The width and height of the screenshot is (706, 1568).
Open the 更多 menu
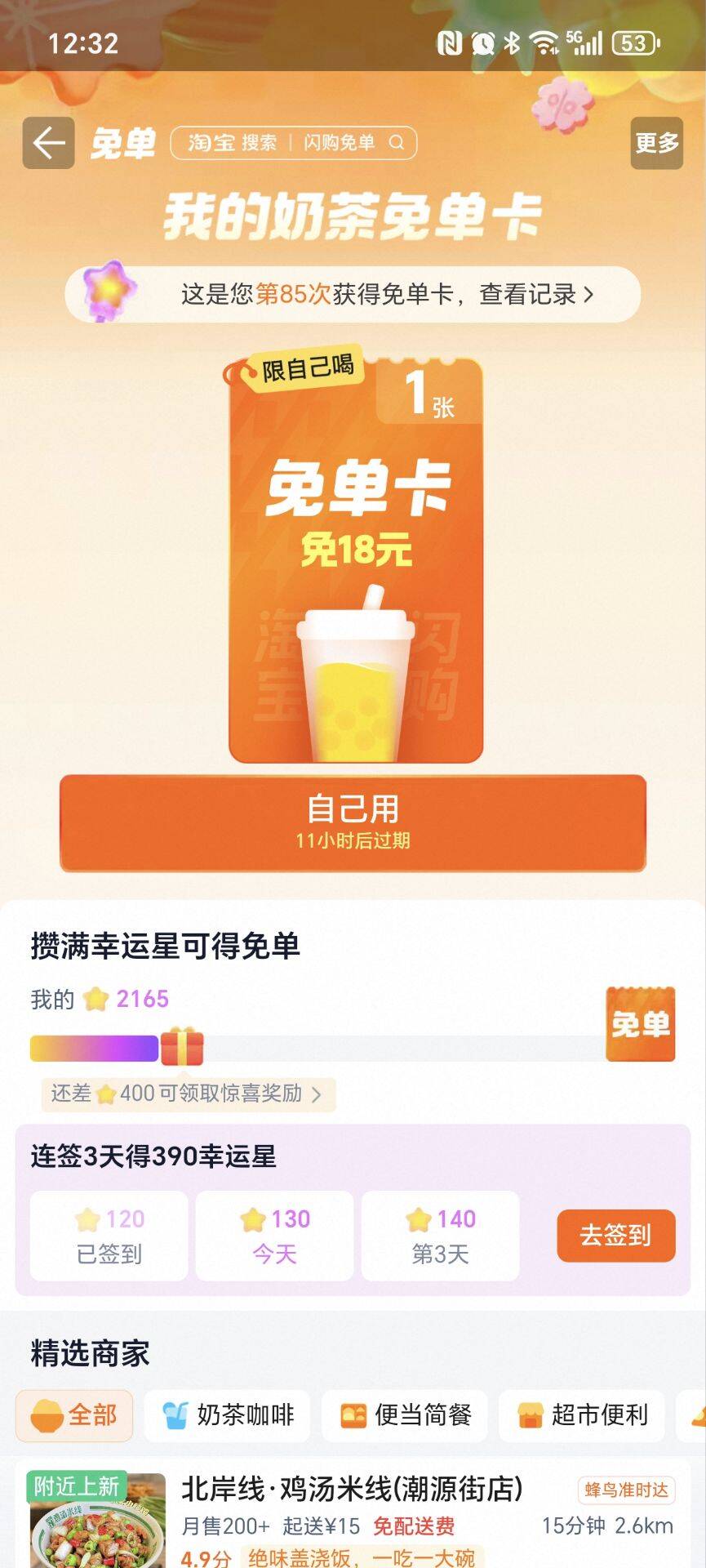pos(656,143)
